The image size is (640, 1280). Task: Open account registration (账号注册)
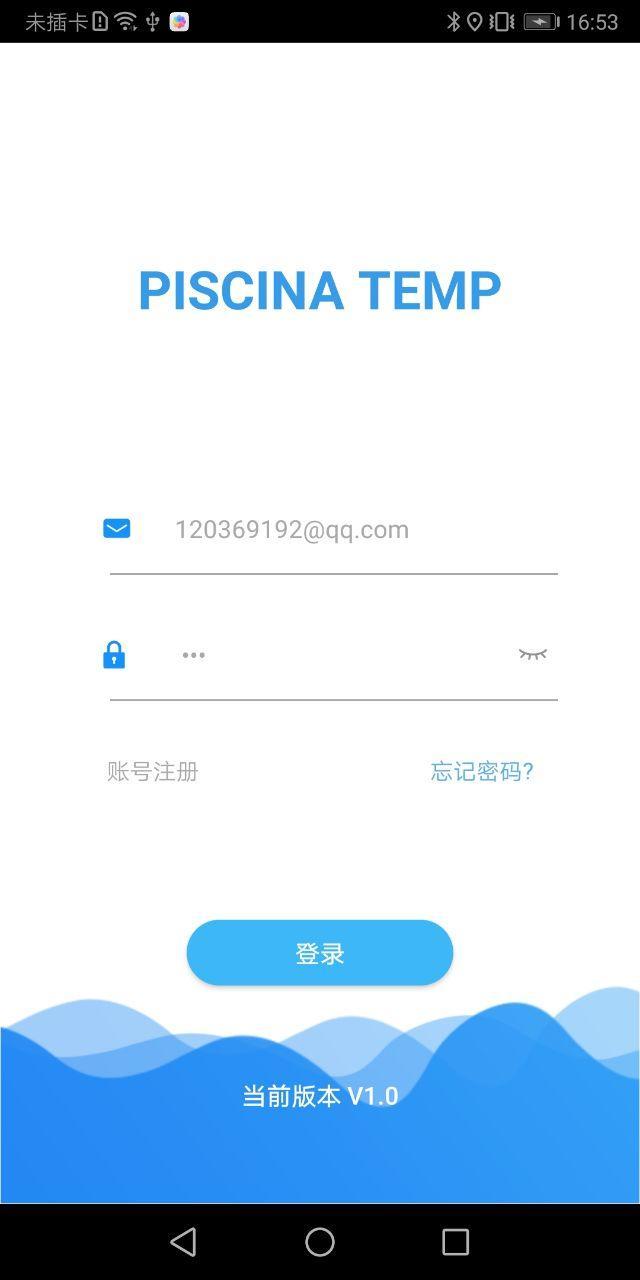coord(153,771)
